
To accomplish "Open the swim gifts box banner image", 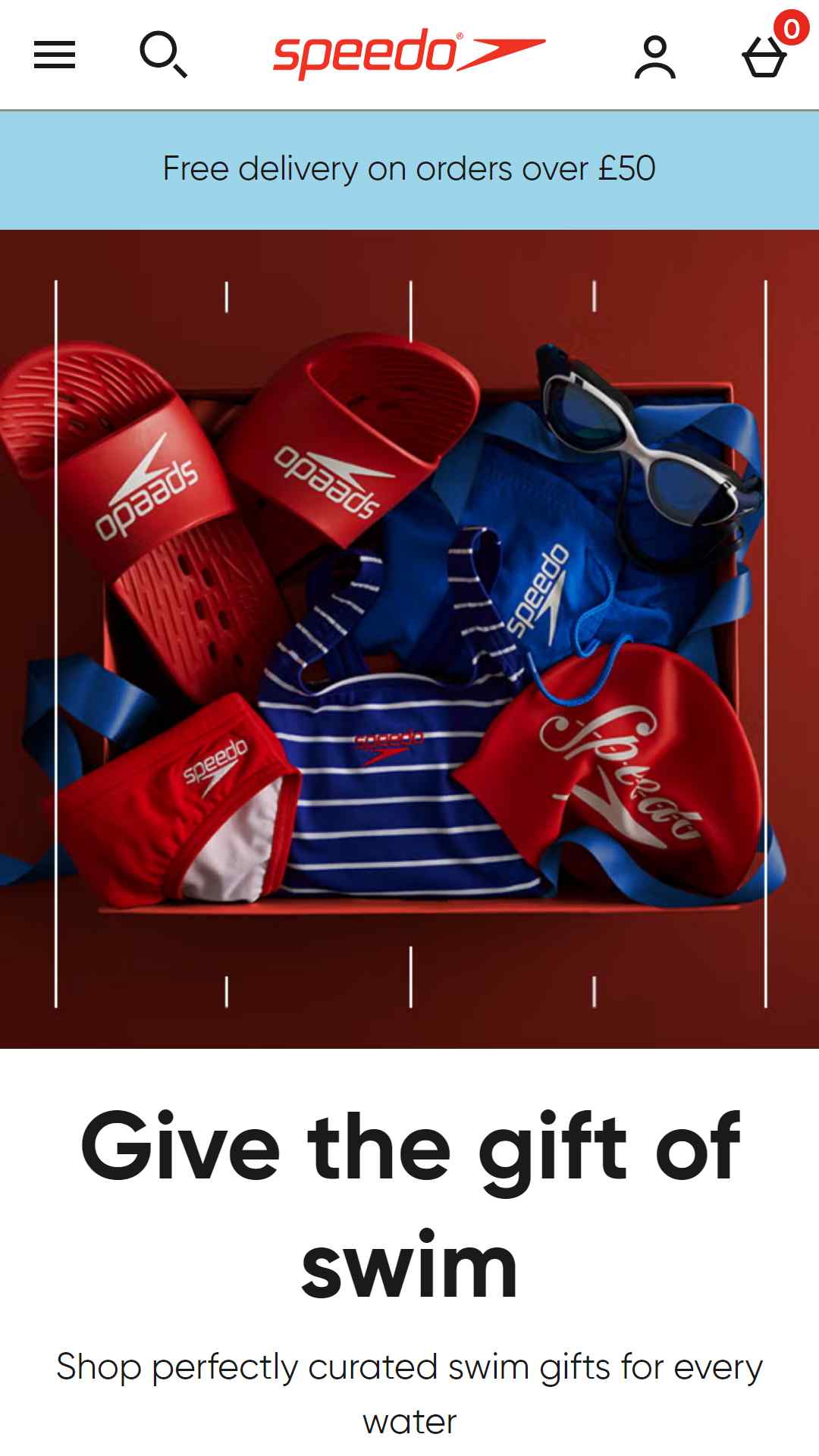I will tap(409, 639).
